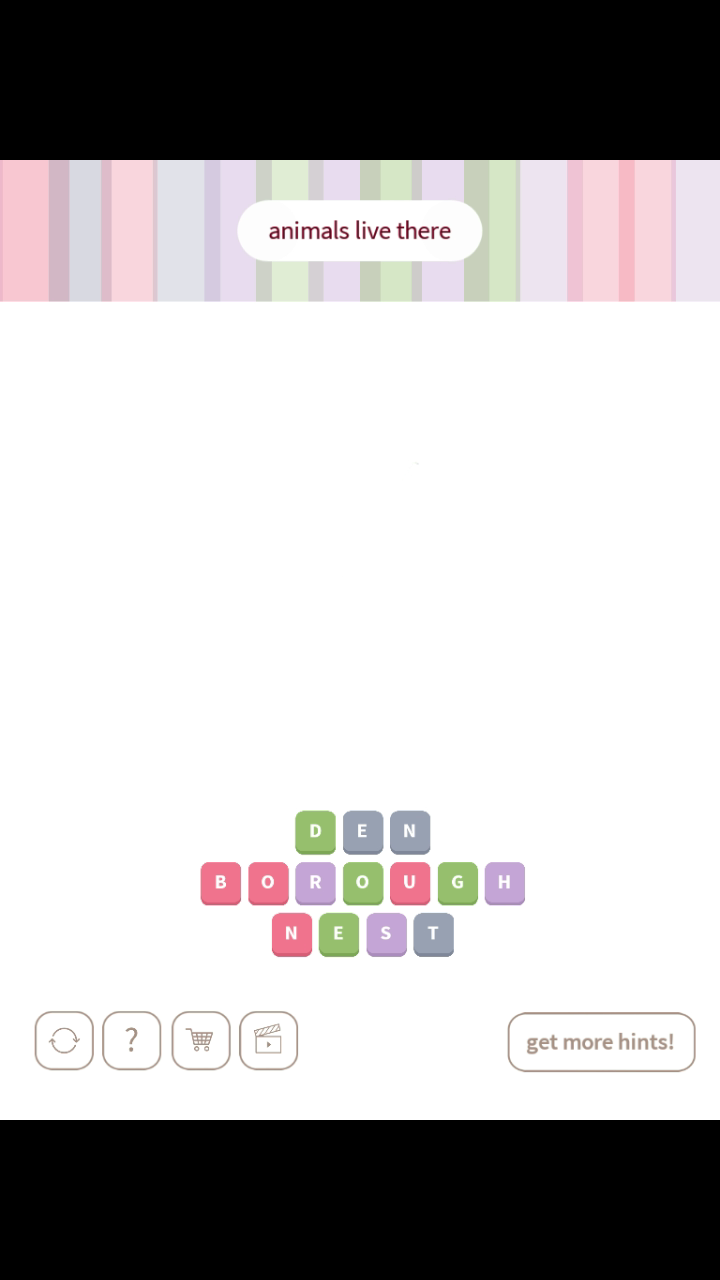Tap the letter H tile in BOROUGH
Viewport: 720px width, 1280px height.
coord(504,883)
